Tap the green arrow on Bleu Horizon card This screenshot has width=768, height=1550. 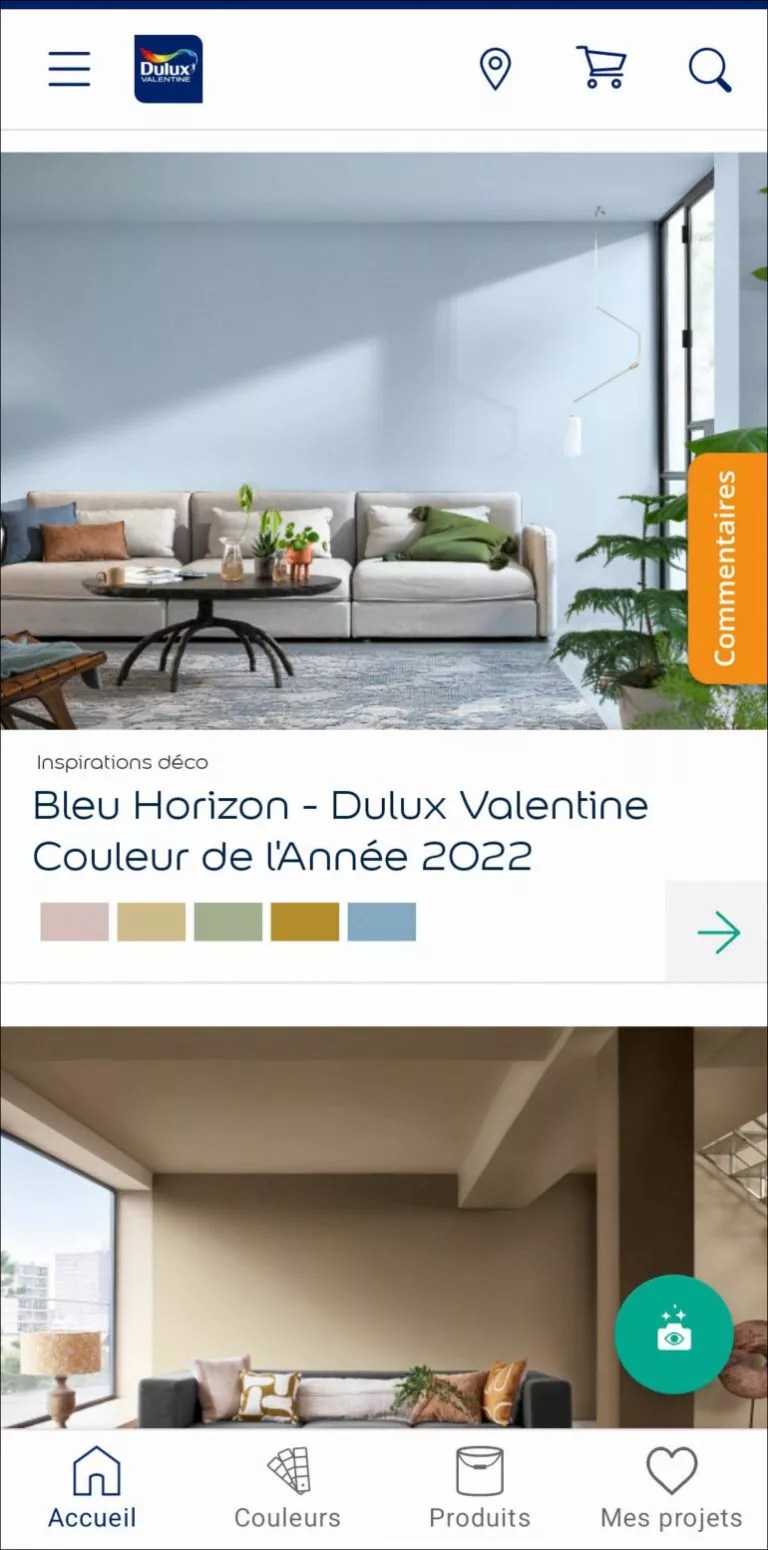click(718, 933)
